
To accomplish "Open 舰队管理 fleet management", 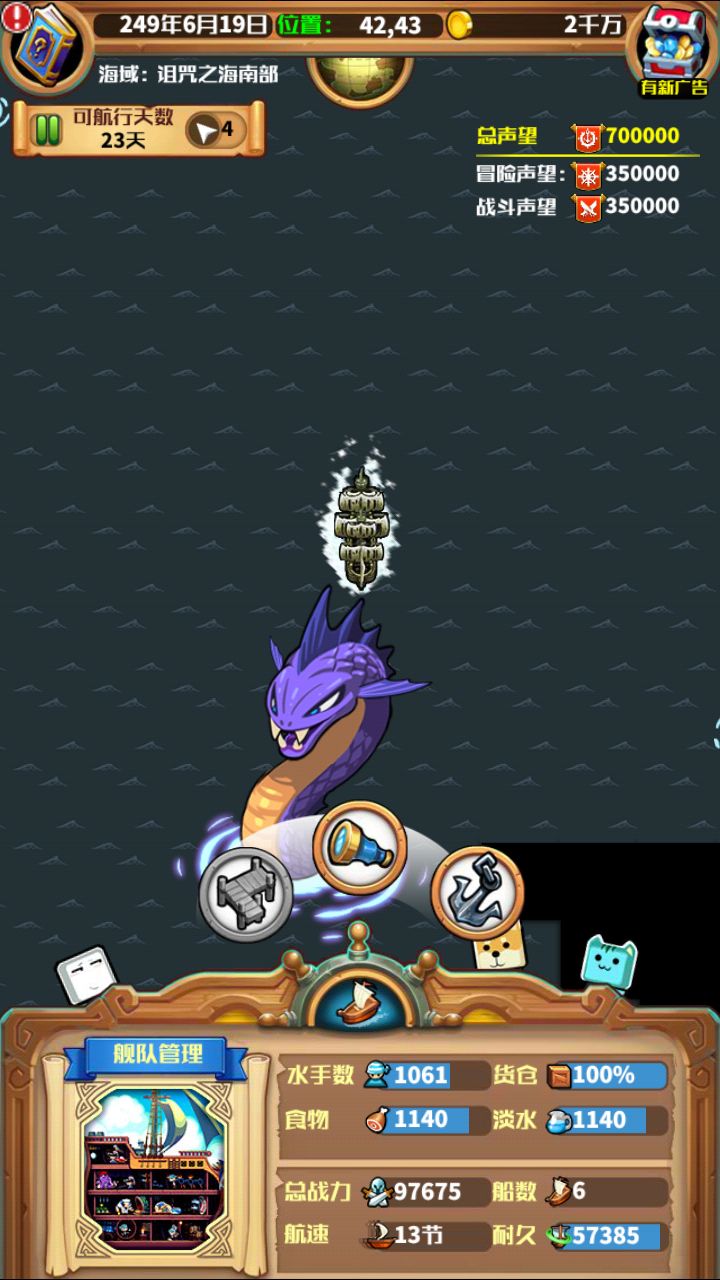I will (x=157, y=1054).
